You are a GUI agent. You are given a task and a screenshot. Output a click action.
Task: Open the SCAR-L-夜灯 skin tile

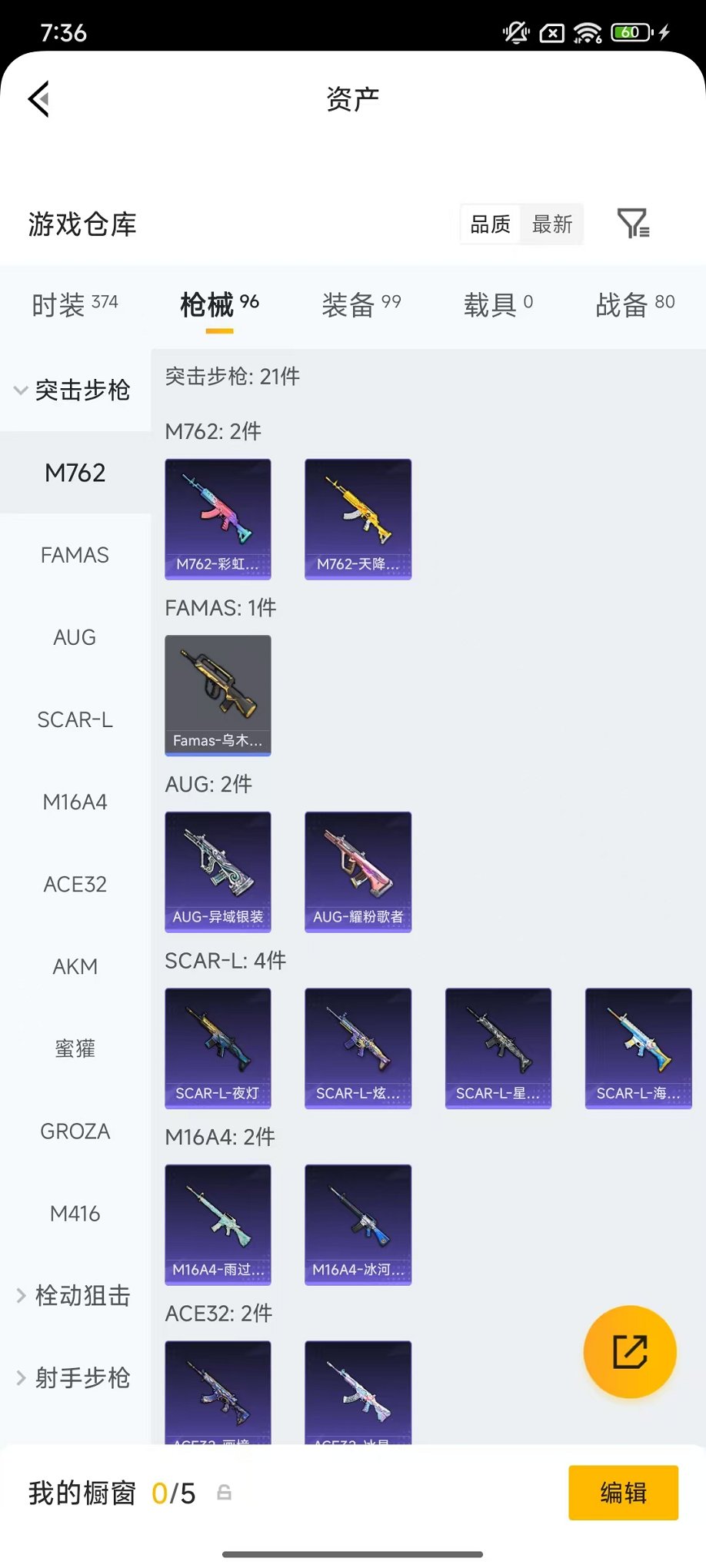218,1048
